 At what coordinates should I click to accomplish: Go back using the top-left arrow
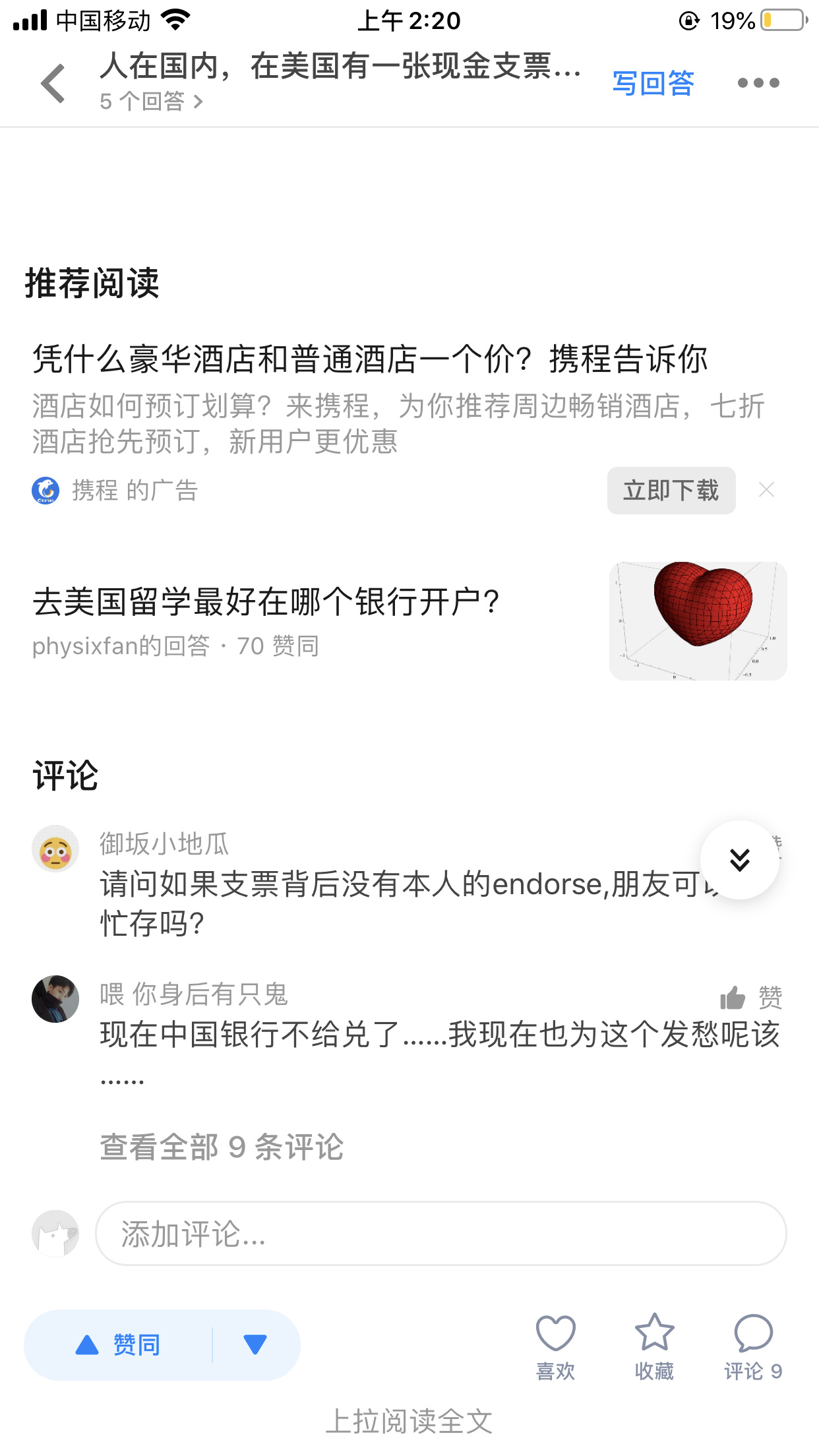coord(53,84)
